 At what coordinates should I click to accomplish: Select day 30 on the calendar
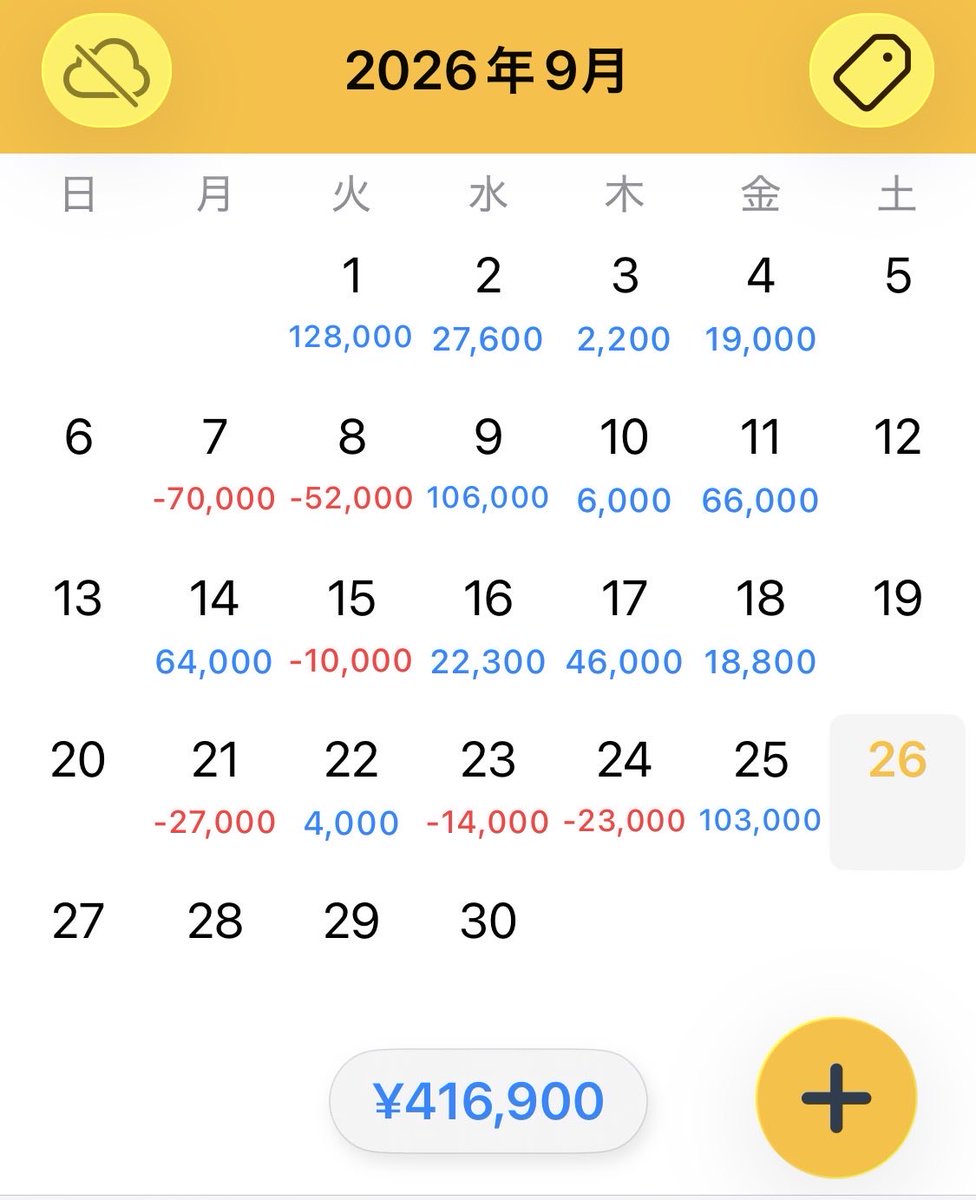488,921
